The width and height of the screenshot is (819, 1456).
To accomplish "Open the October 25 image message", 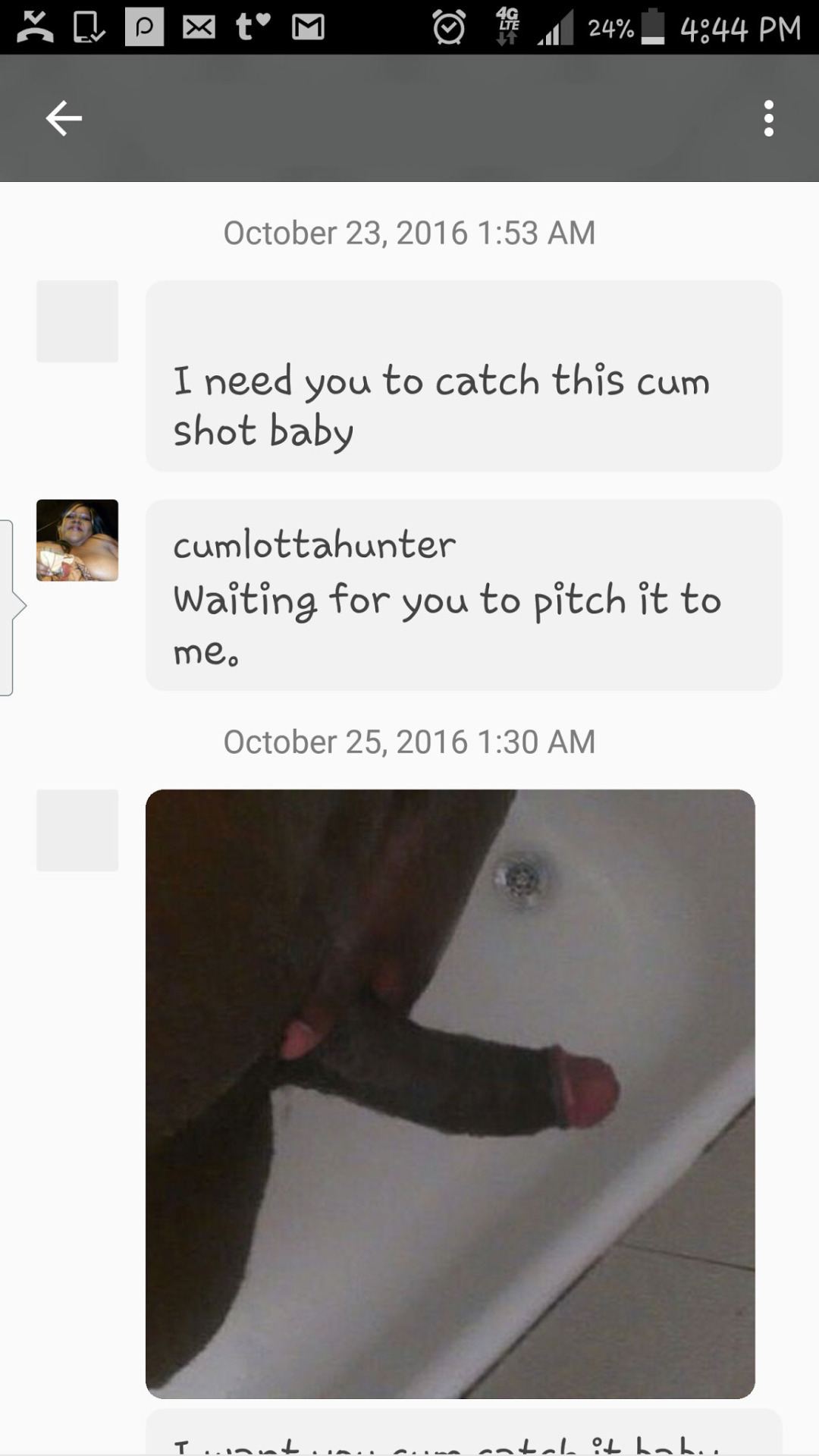I will tap(450, 1092).
